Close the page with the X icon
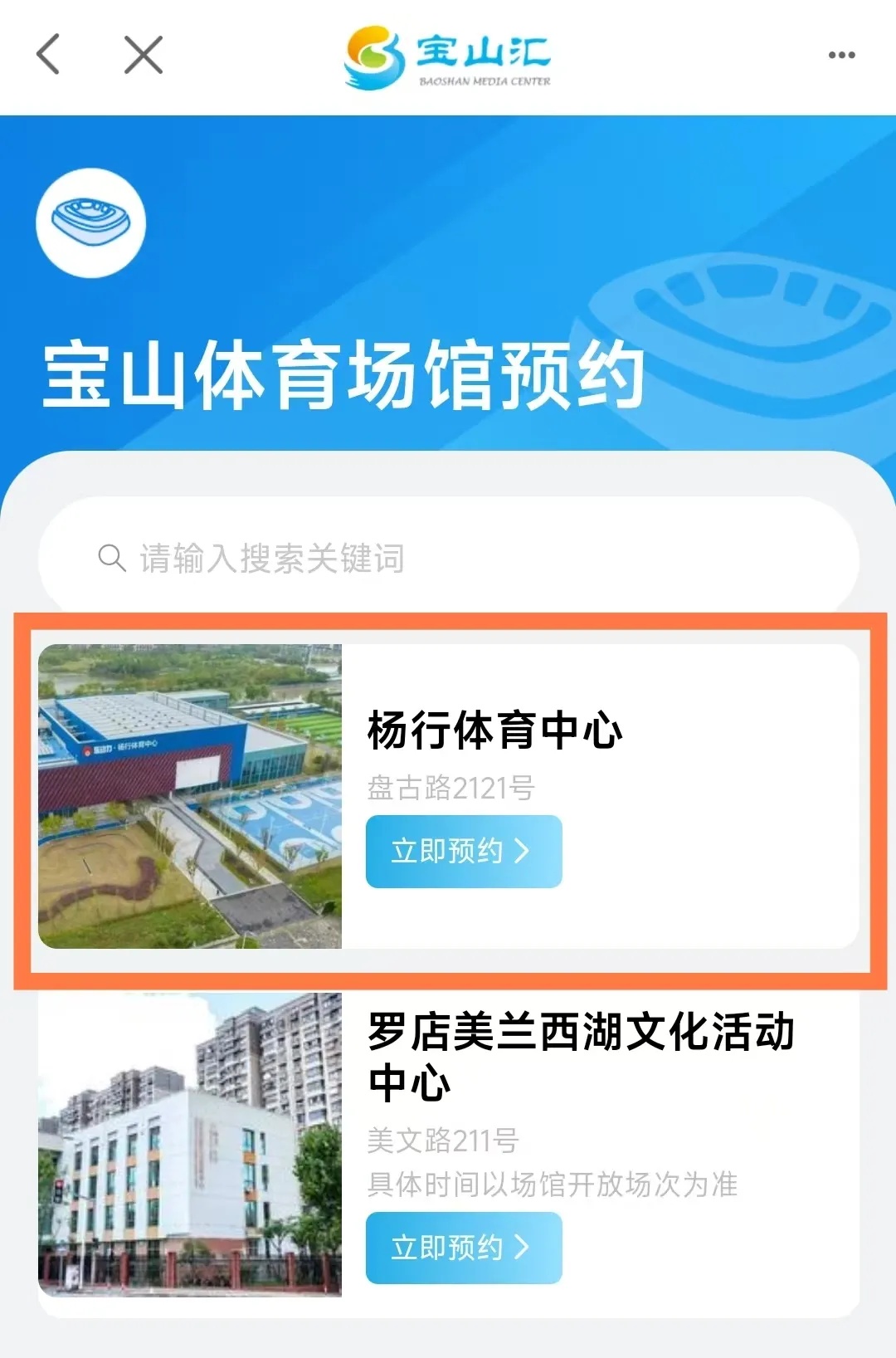This screenshot has width=896, height=1358. 144,55
